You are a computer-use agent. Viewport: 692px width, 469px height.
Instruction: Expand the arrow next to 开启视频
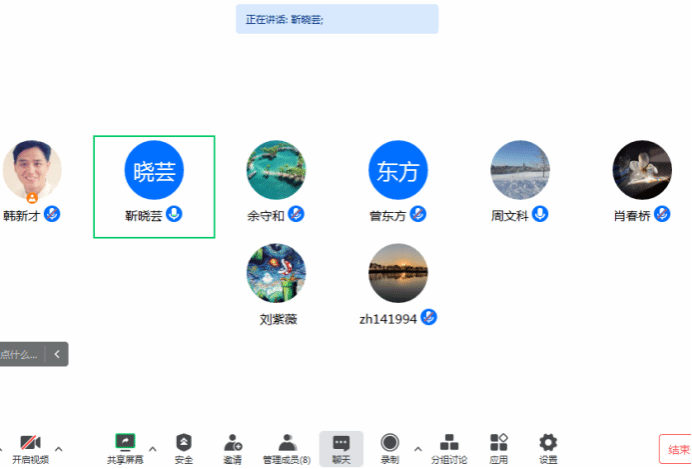[x=58, y=448]
